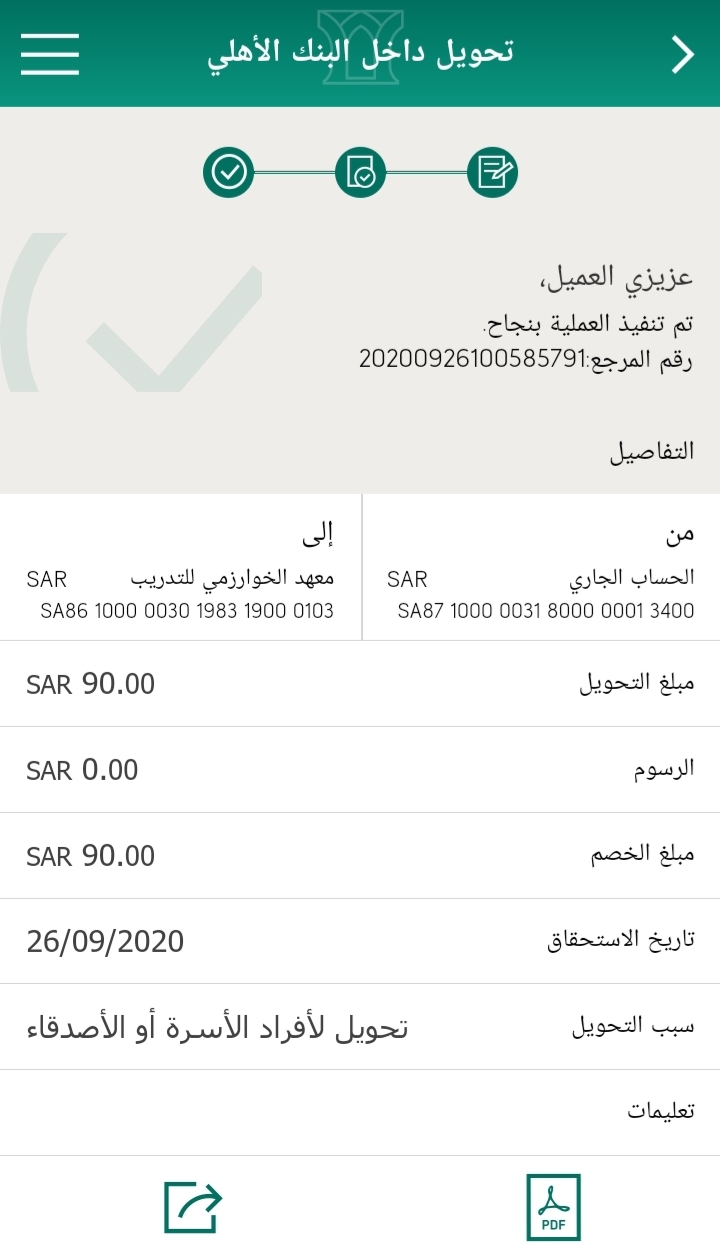The width and height of the screenshot is (720, 1259).
Task: Open the hamburger menu
Action: (x=50, y=54)
